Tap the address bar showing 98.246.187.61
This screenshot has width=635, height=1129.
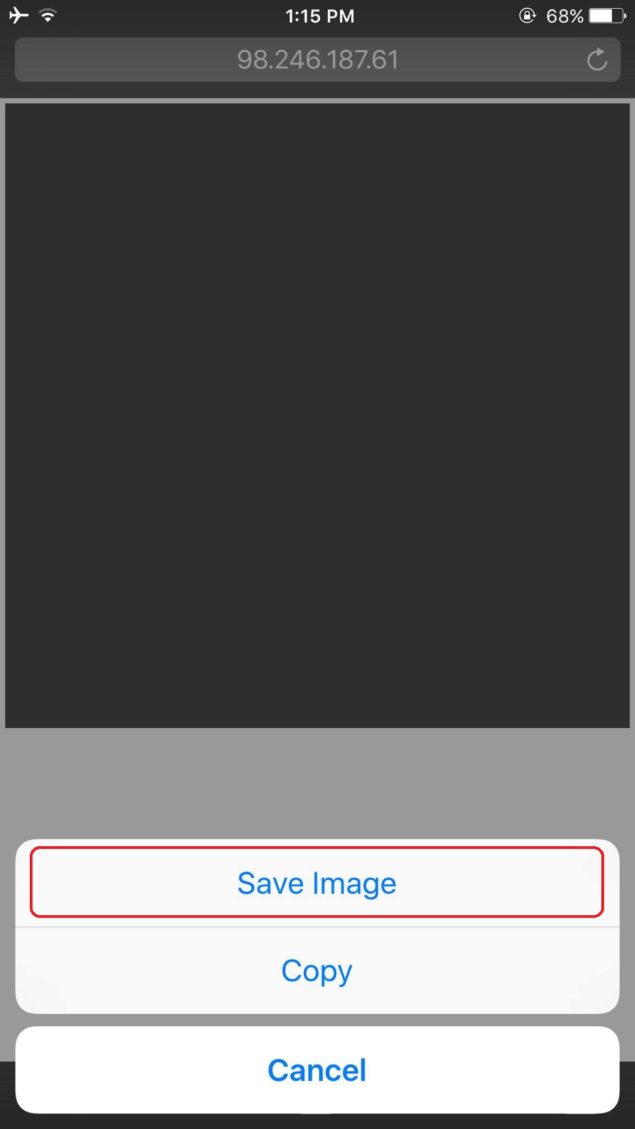[317, 60]
